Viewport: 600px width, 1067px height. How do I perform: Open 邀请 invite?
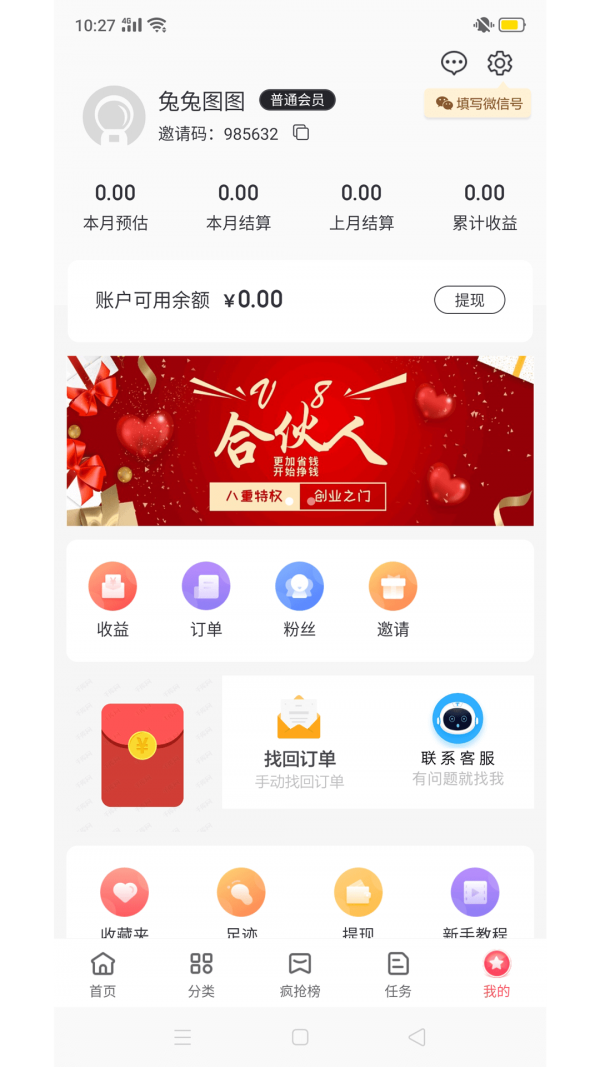pyautogui.click(x=393, y=599)
